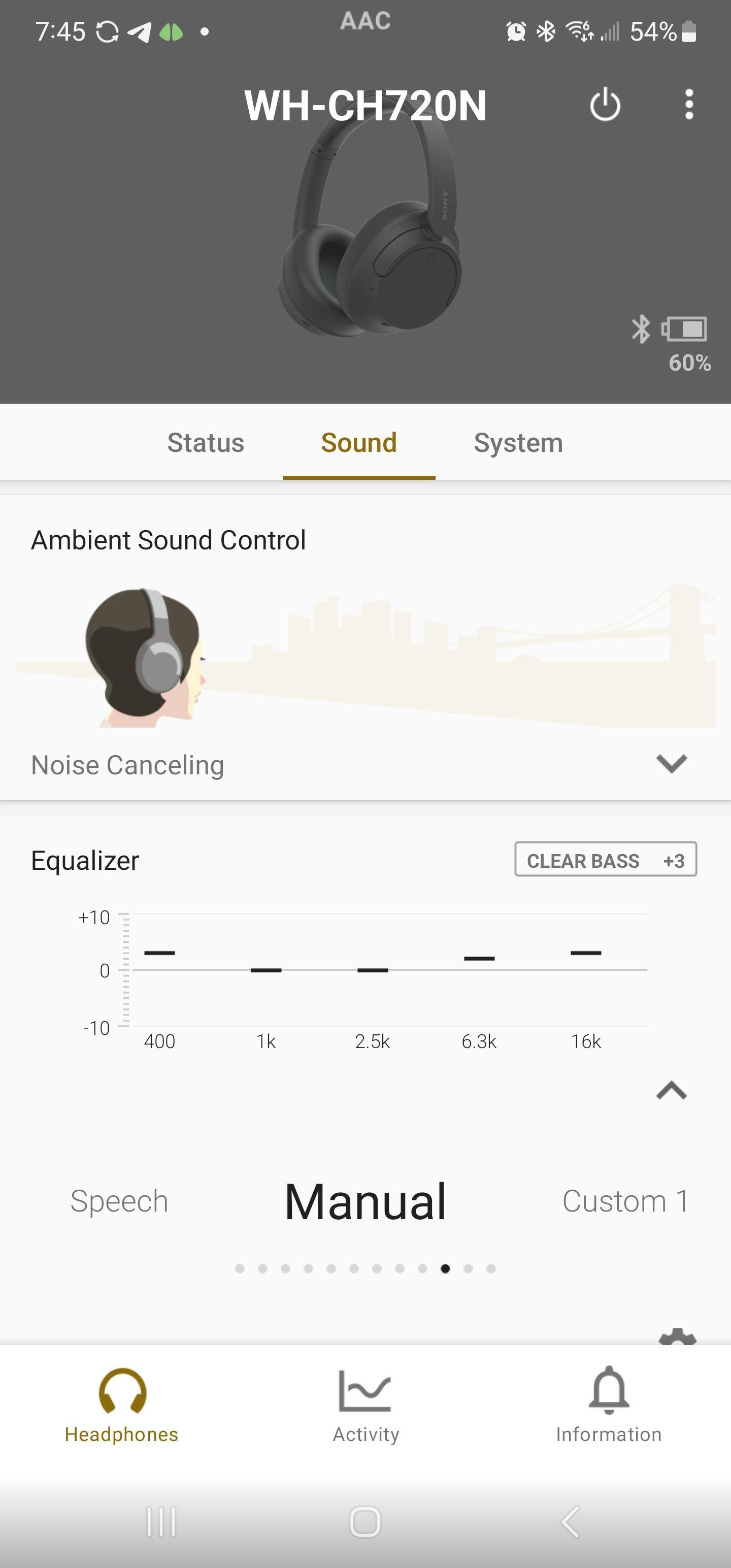Open the Headphones bottom tab
Viewport: 731px width, 1568px height.
(x=122, y=1406)
